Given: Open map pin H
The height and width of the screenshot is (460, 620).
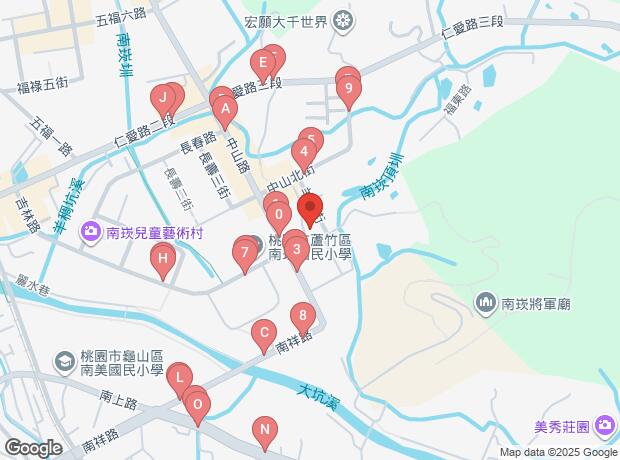Looking at the screenshot, I should 163,260.
